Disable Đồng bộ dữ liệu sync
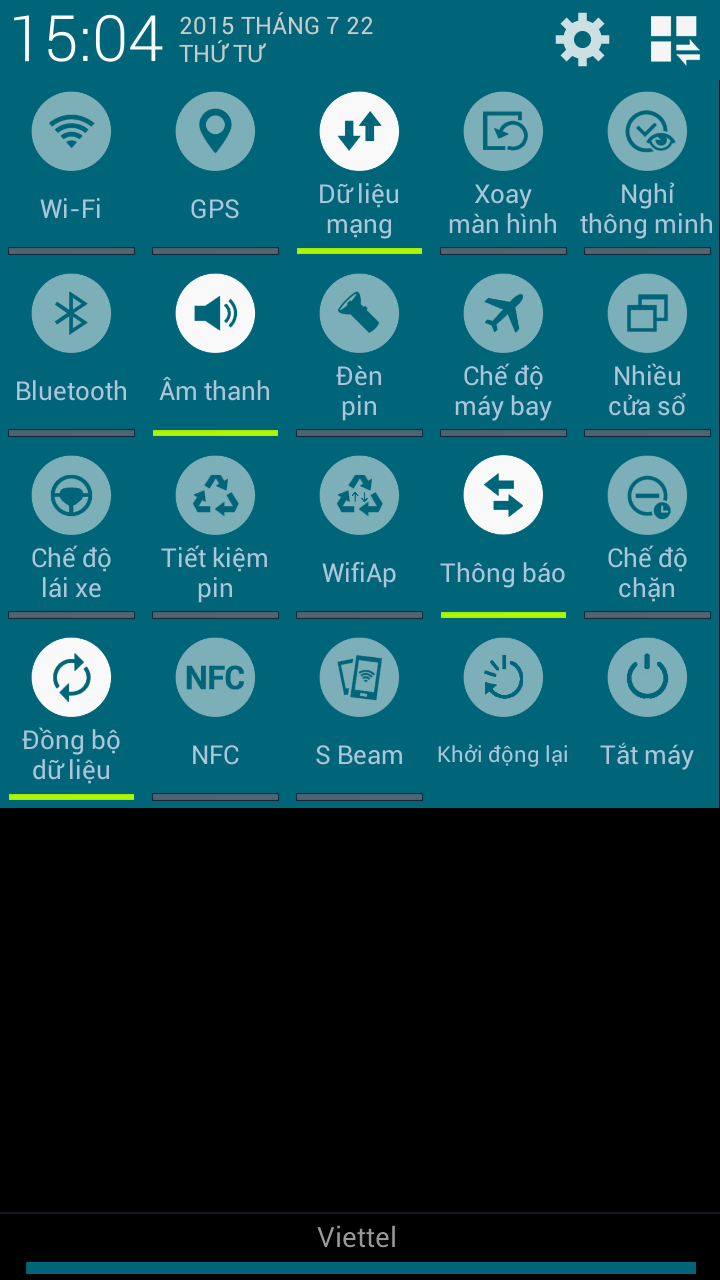 (71, 711)
